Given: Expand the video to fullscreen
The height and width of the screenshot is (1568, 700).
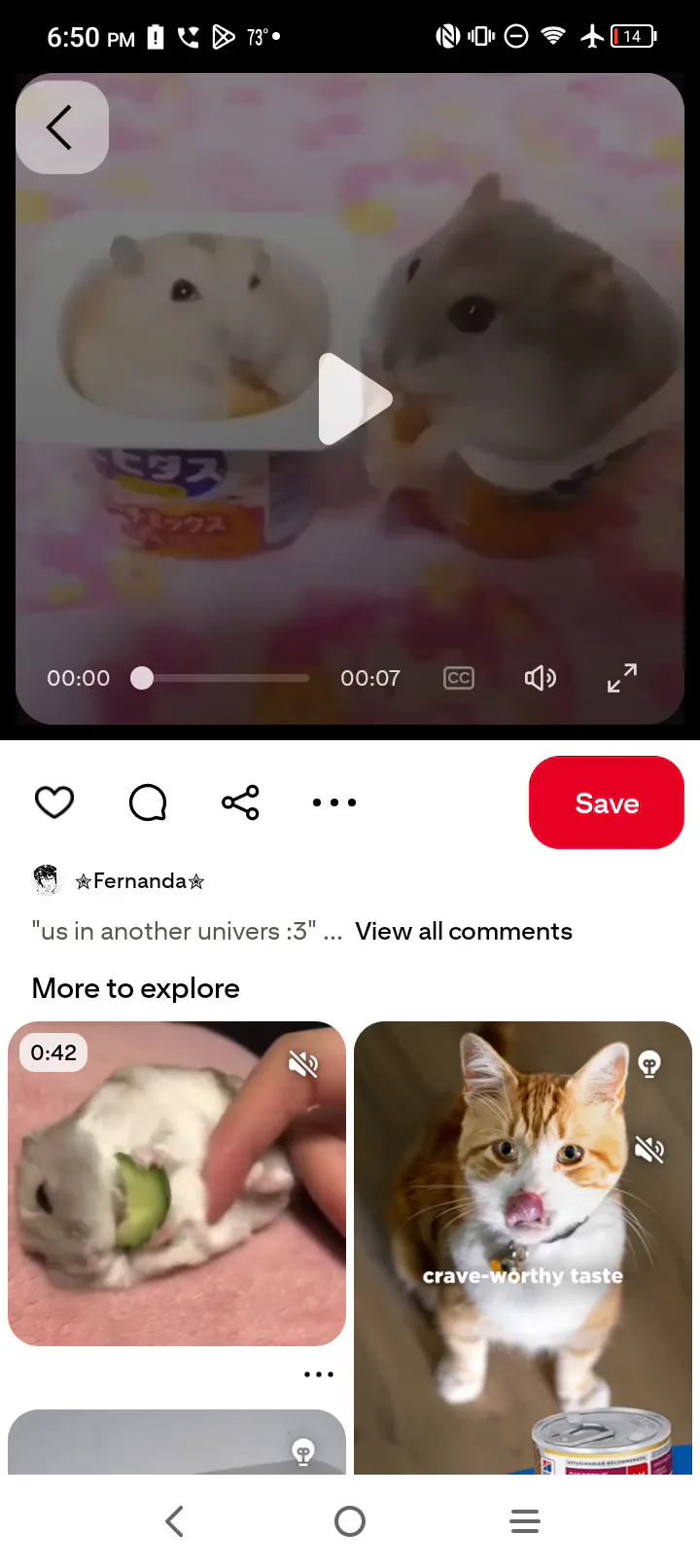Looking at the screenshot, I should coord(622,678).
